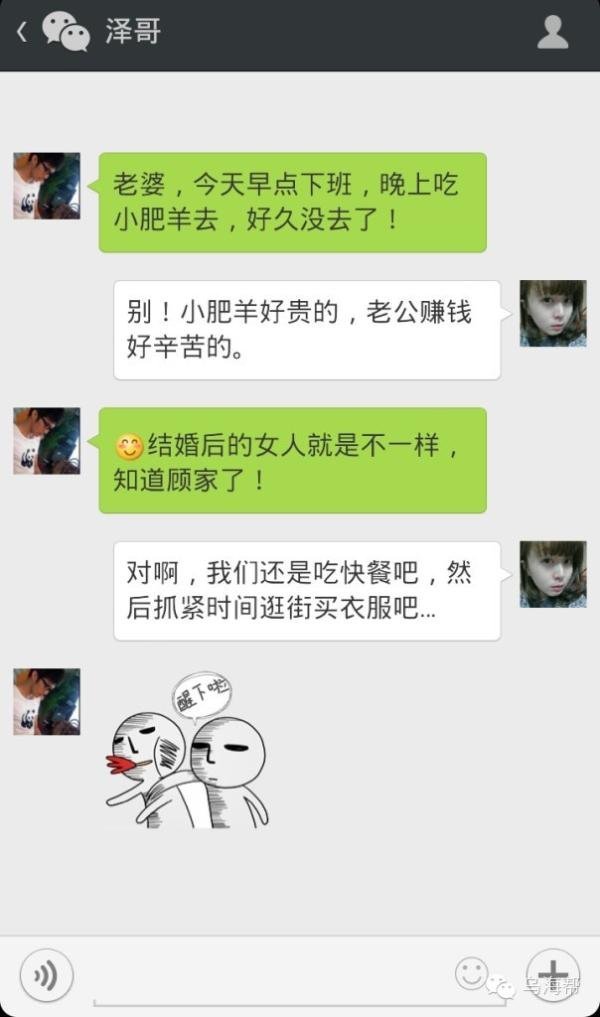Switch to voice message input
Screen dimensions: 600x1017
46,972
